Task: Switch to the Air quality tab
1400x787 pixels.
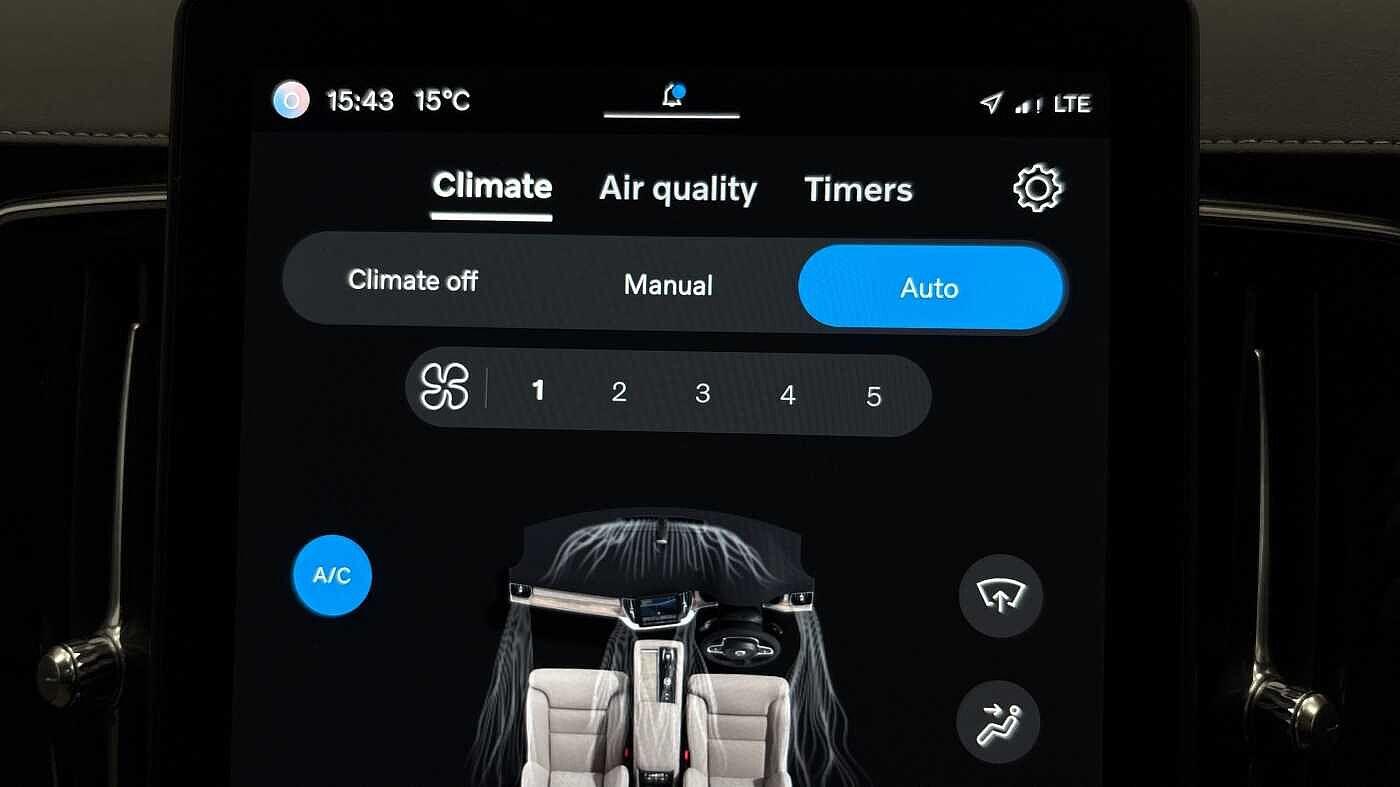Action: coord(677,189)
